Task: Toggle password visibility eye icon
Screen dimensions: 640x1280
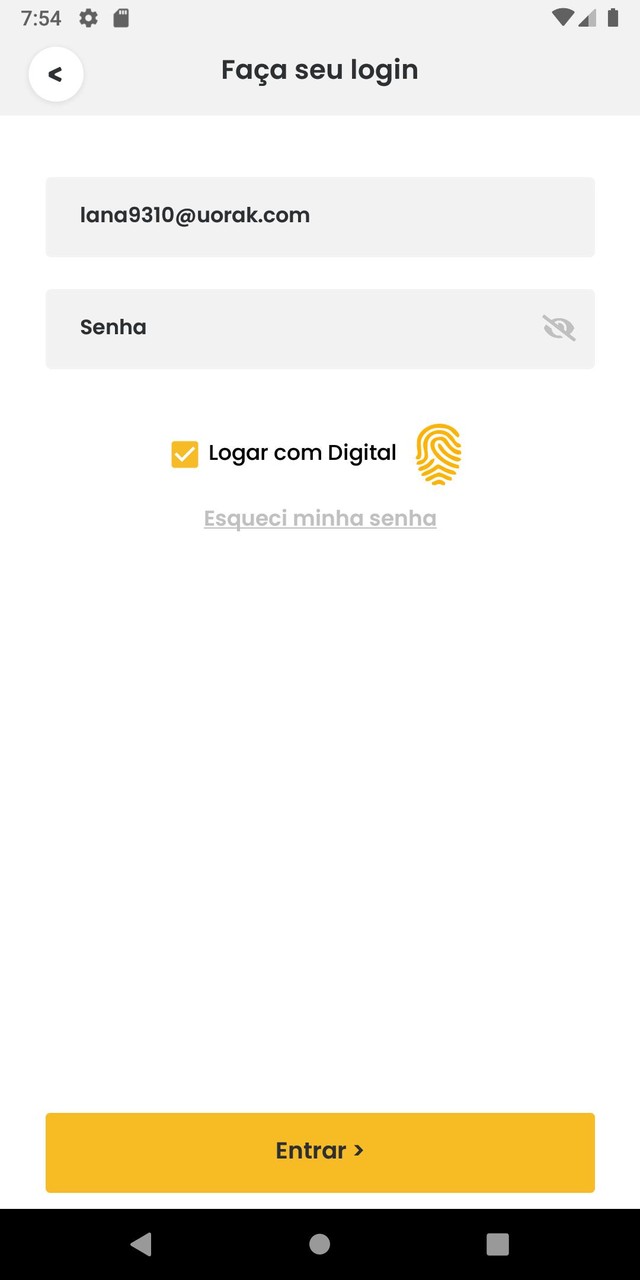Action: click(559, 328)
